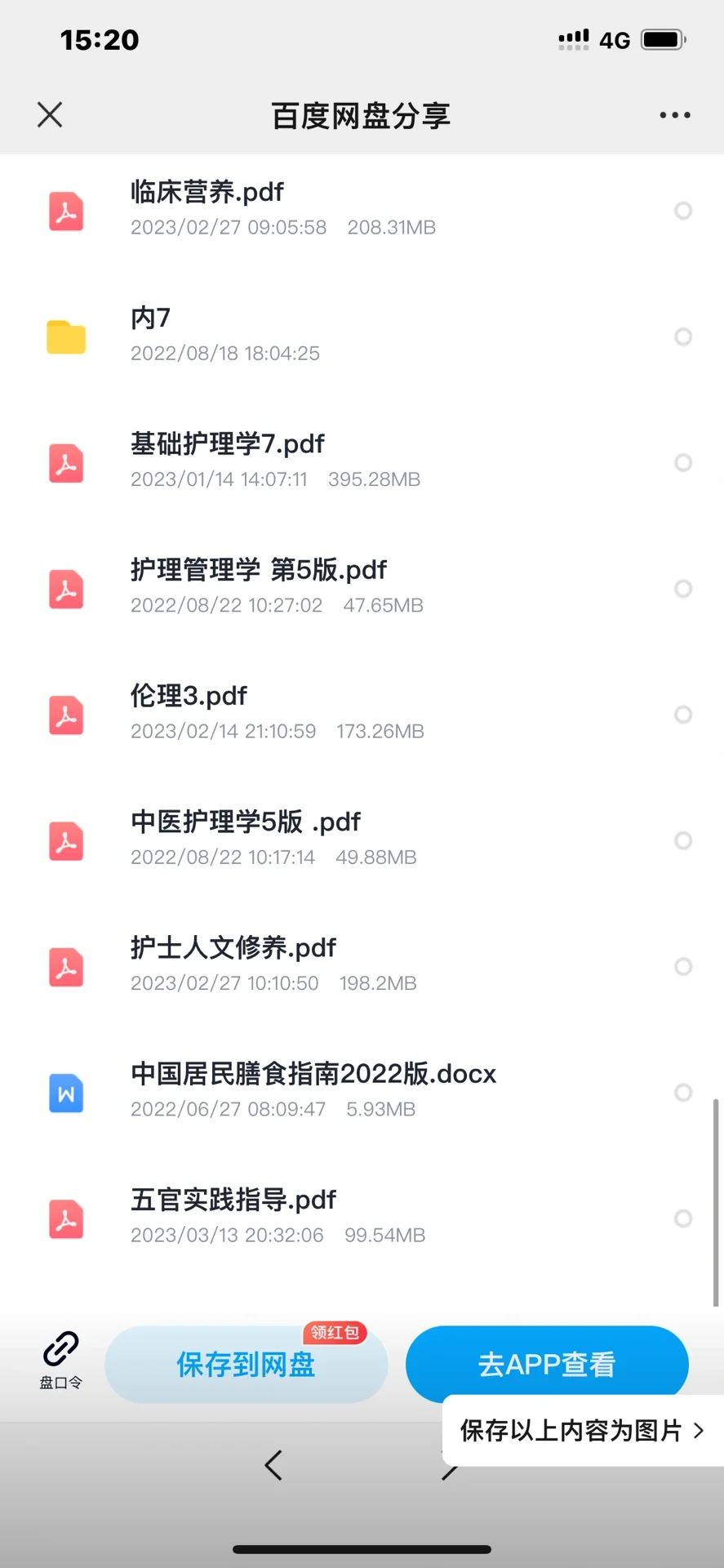Tick the circle beside 护士人文修养.pdf
724x1568 pixels.
click(x=683, y=967)
